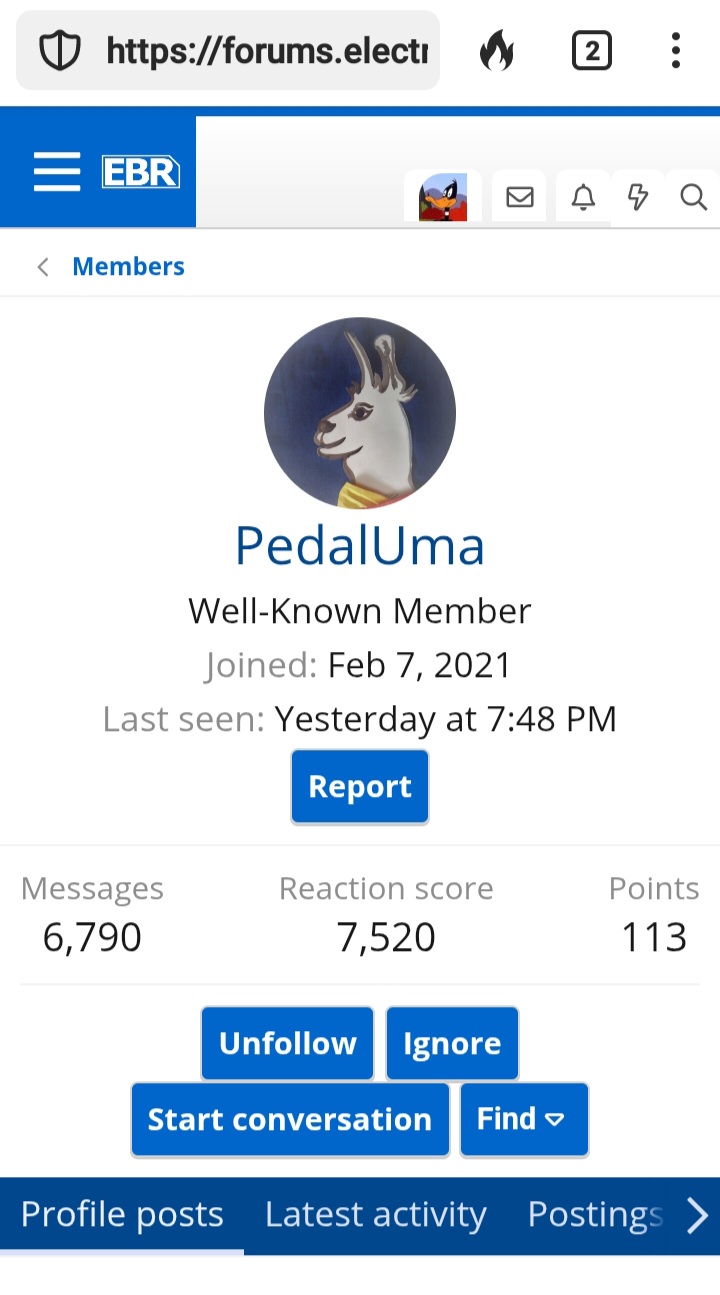Open the browser overflow menu

676,50
